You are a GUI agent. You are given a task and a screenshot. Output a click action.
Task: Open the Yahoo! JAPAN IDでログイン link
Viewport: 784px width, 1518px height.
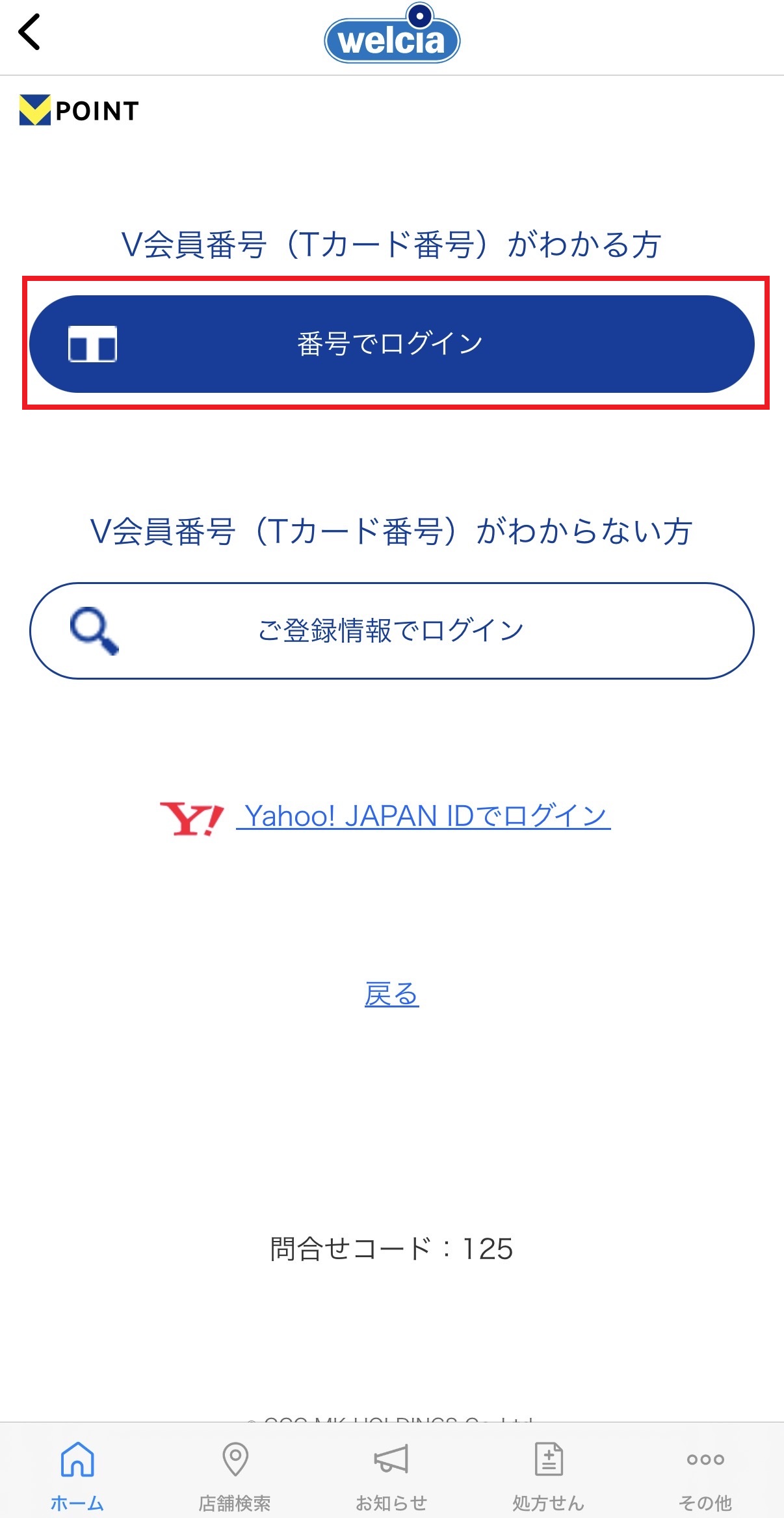tap(423, 816)
